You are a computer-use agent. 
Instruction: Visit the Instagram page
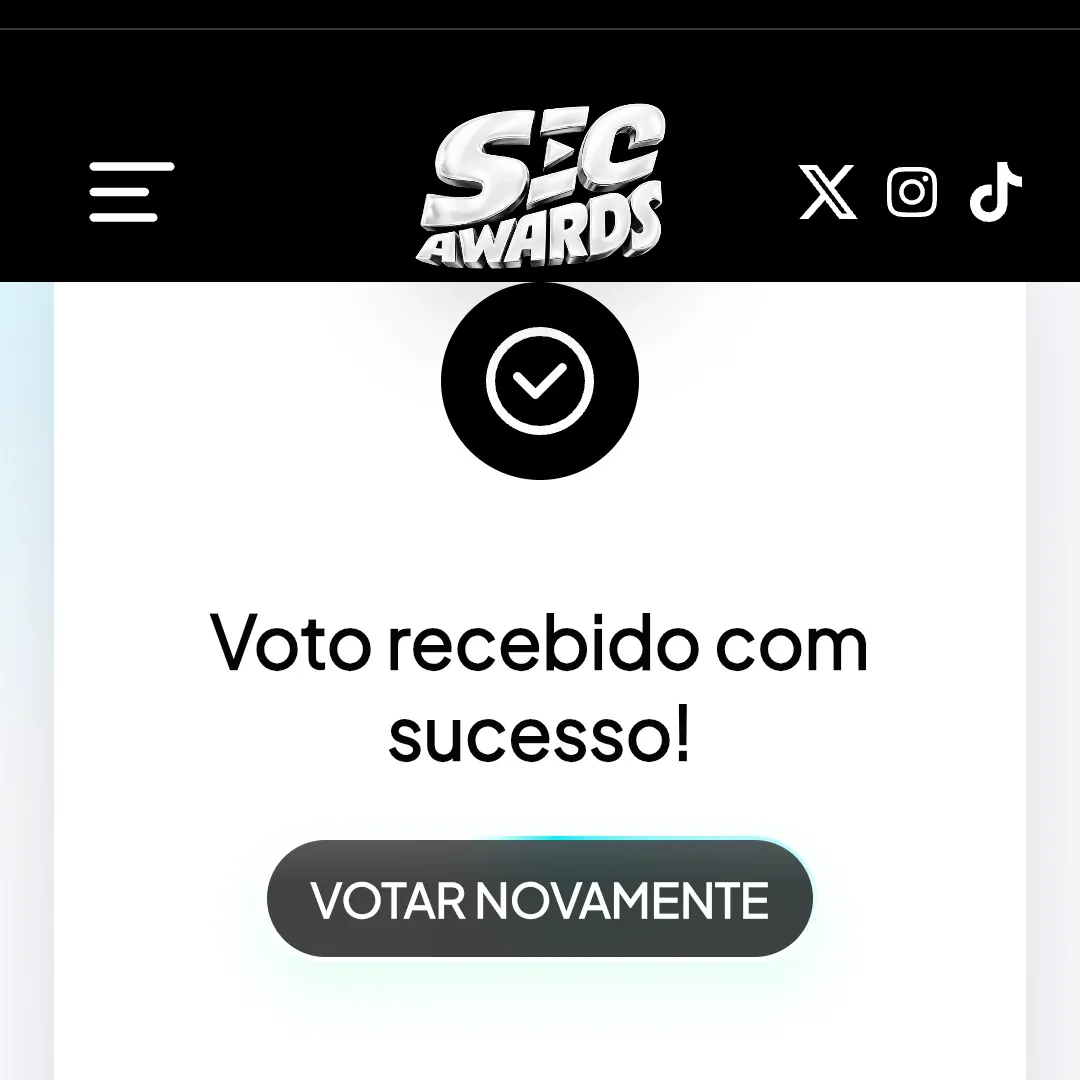tap(911, 191)
